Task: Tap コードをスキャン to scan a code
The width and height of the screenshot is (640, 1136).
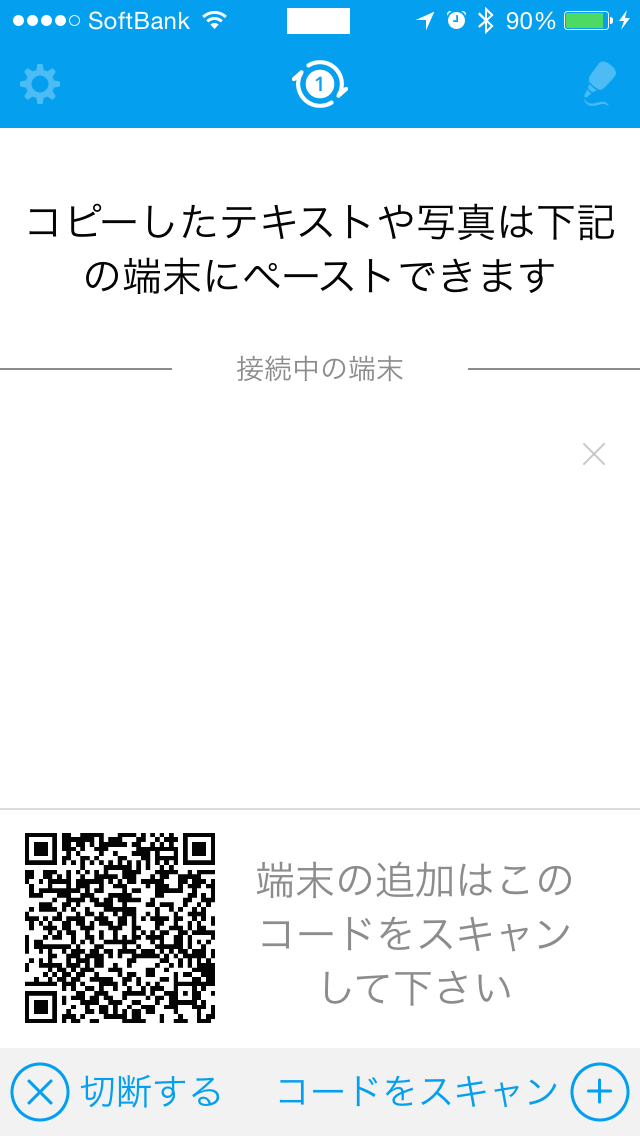Action: point(454,1092)
